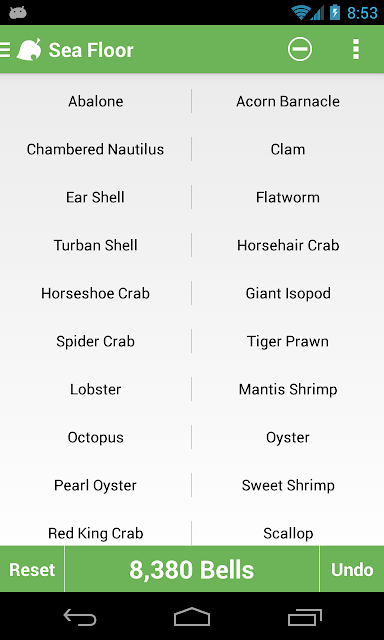This screenshot has width=384, height=640.
Task: Add an Acorn Barnacle
Action: (288, 101)
